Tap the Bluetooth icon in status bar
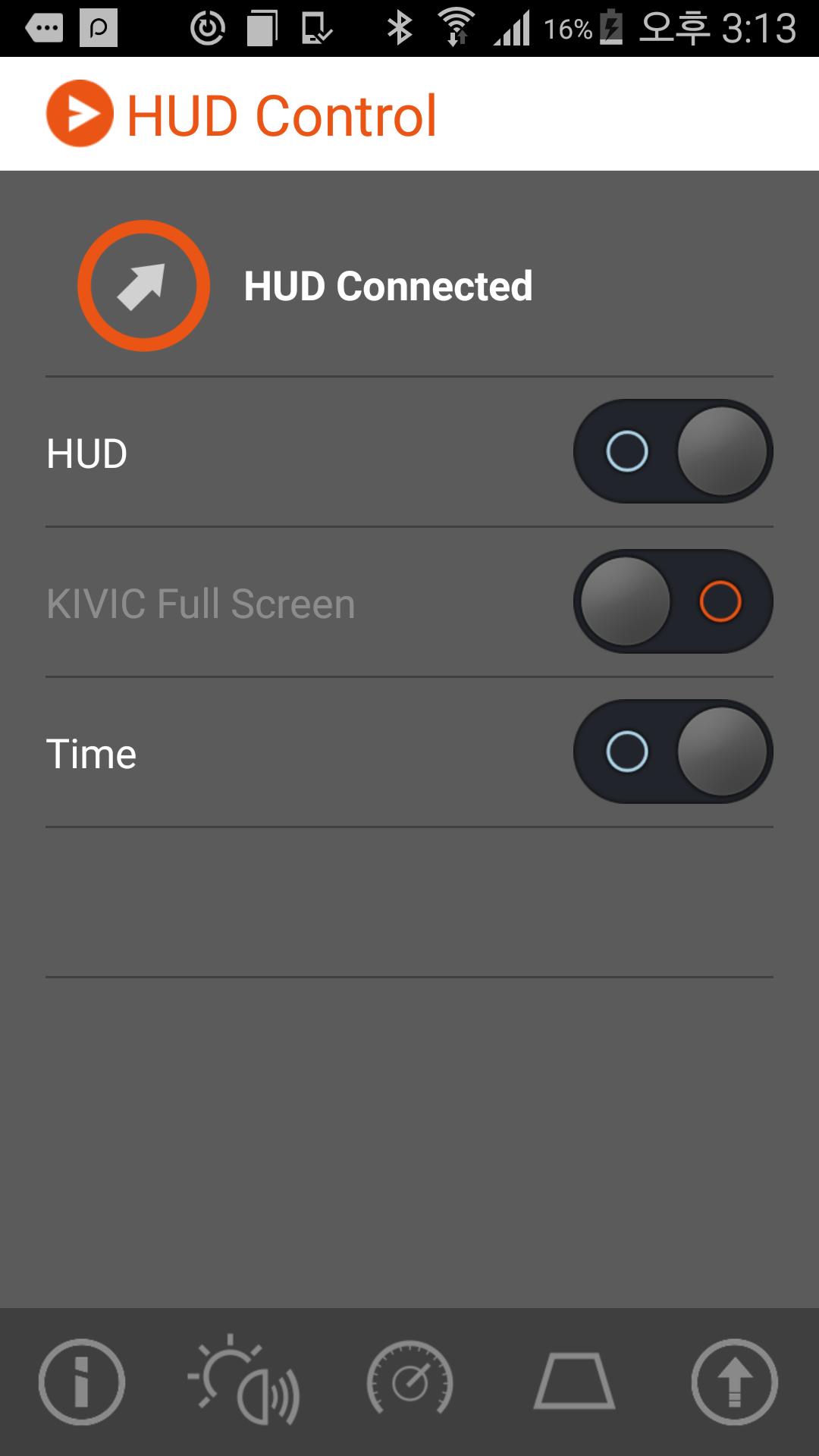 click(x=398, y=27)
